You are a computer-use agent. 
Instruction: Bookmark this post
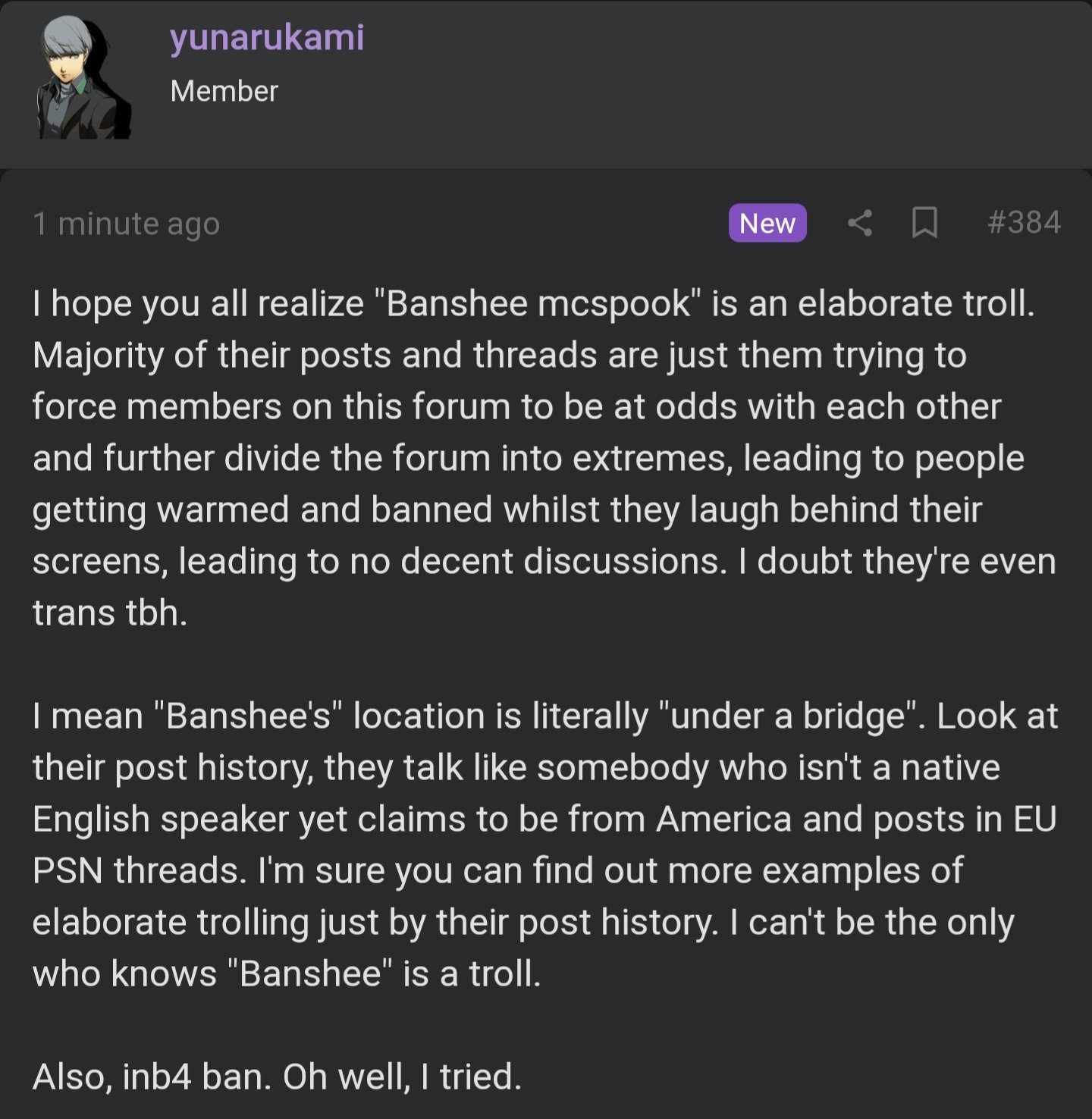pos(924,223)
